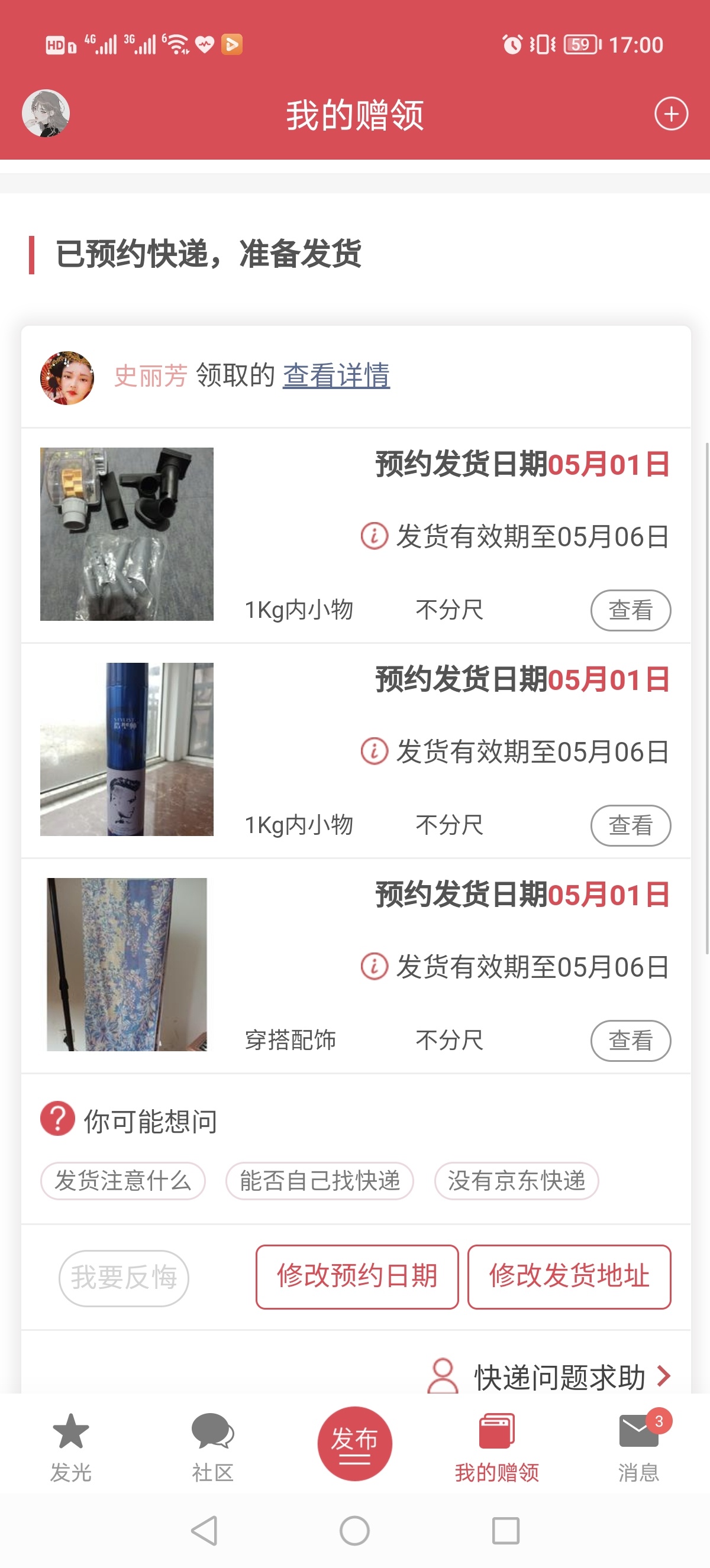Open 史丽芳's profile picture
Viewport: 710px width, 1568px height.
pyautogui.click(x=67, y=377)
